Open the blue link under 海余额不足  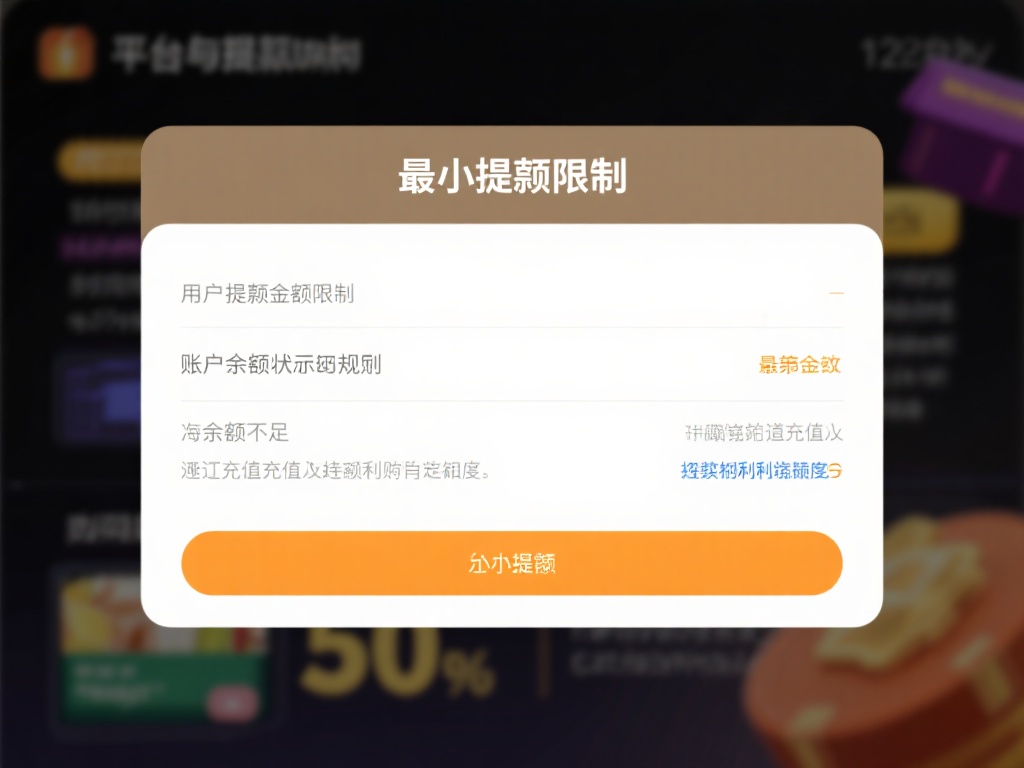pos(760,470)
